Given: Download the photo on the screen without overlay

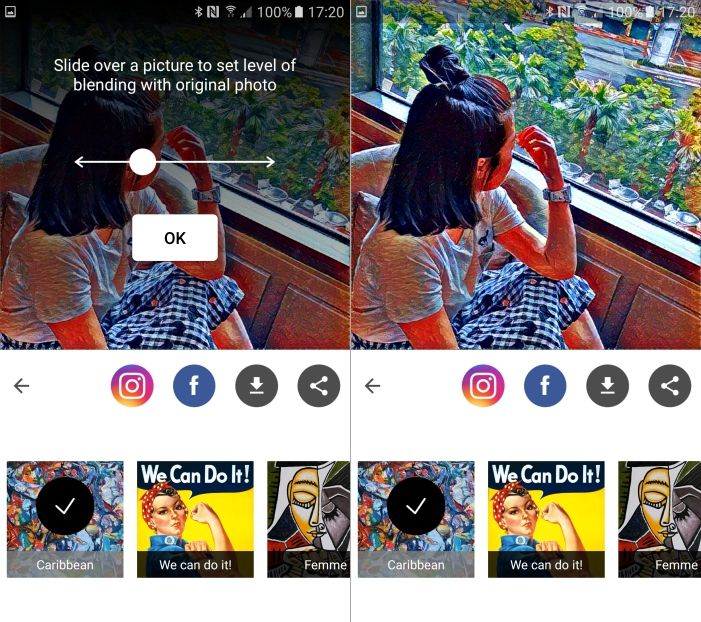Looking at the screenshot, I should click(x=607, y=386).
